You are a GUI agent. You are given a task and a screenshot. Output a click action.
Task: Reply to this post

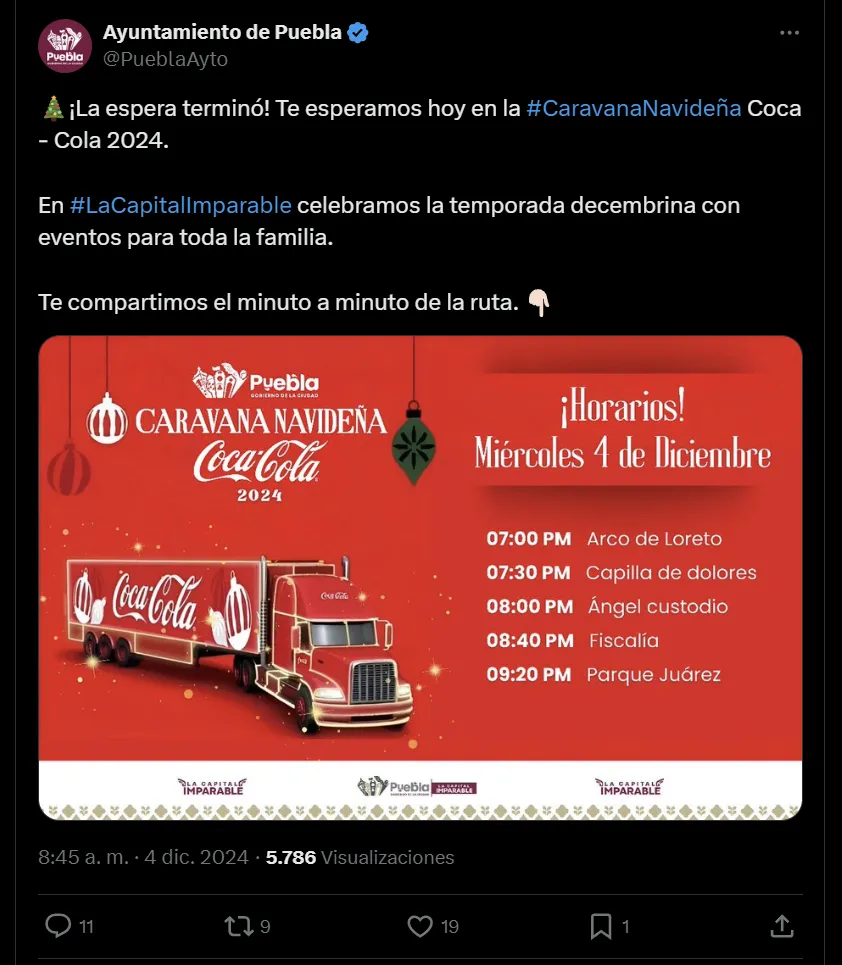[59, 926]
